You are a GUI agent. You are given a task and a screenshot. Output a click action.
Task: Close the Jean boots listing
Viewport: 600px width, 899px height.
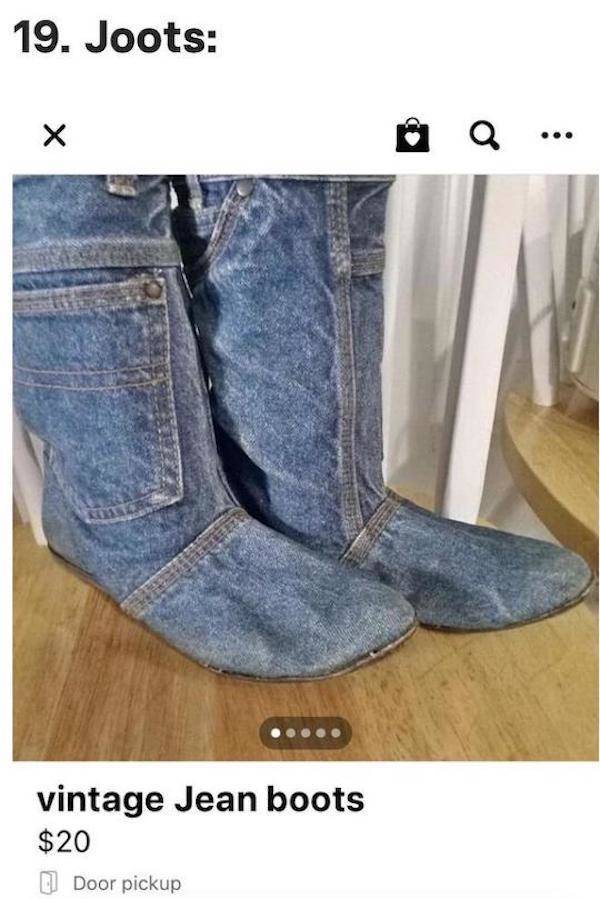[x=55, y=137]
